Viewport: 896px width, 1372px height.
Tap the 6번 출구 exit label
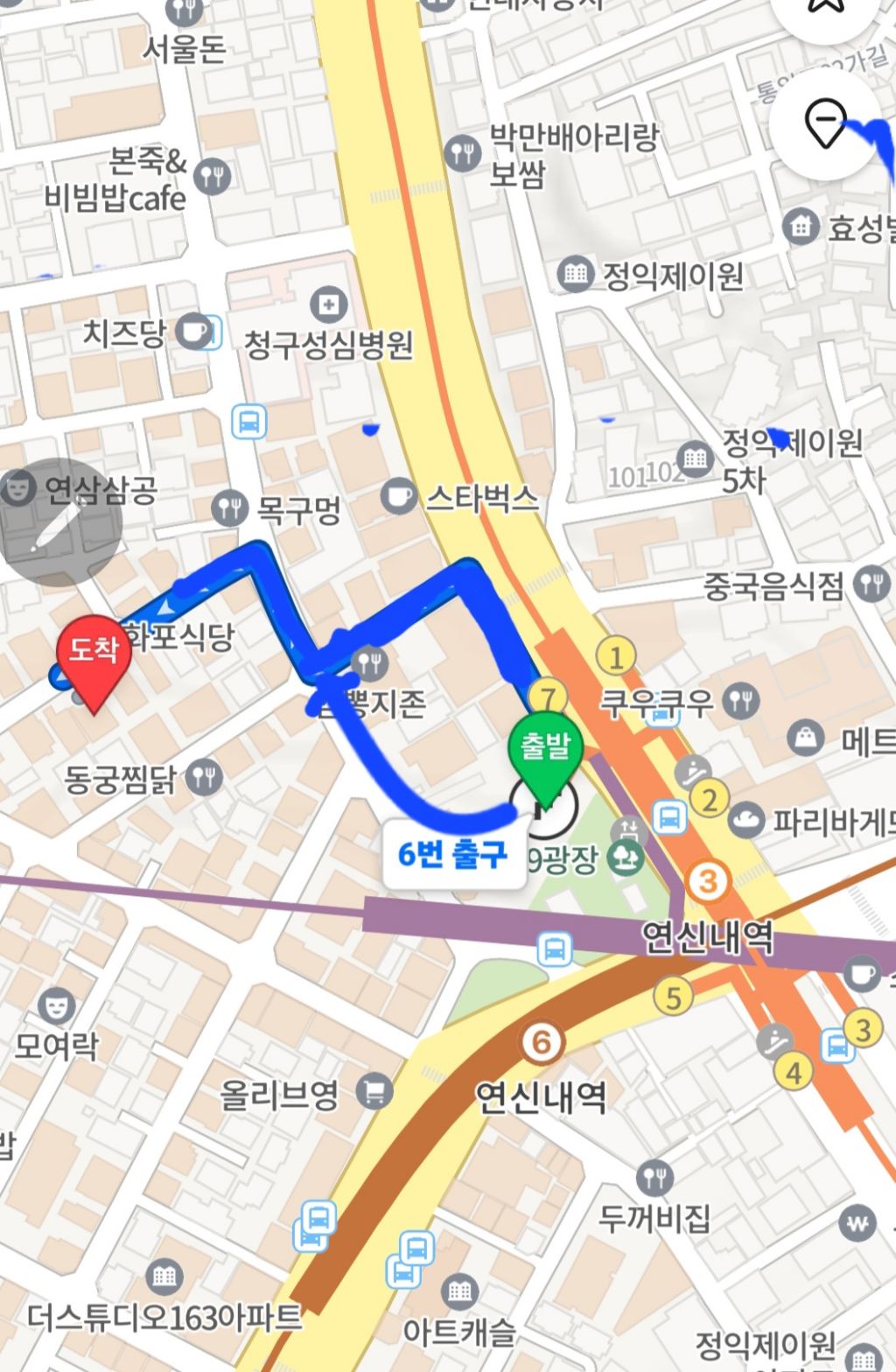coord(452,854)
